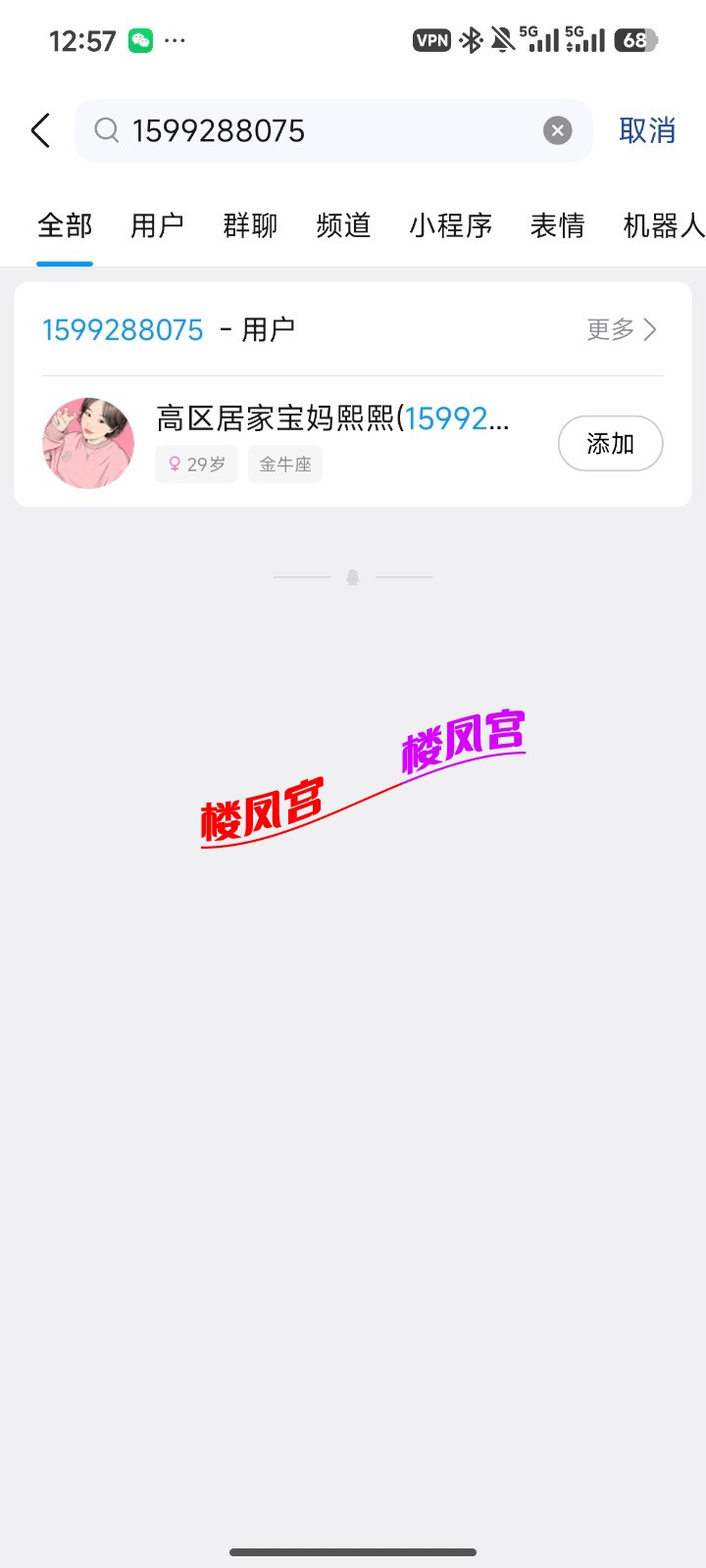
Task: Open the 频道 tab
Action: tap(343, 225)
